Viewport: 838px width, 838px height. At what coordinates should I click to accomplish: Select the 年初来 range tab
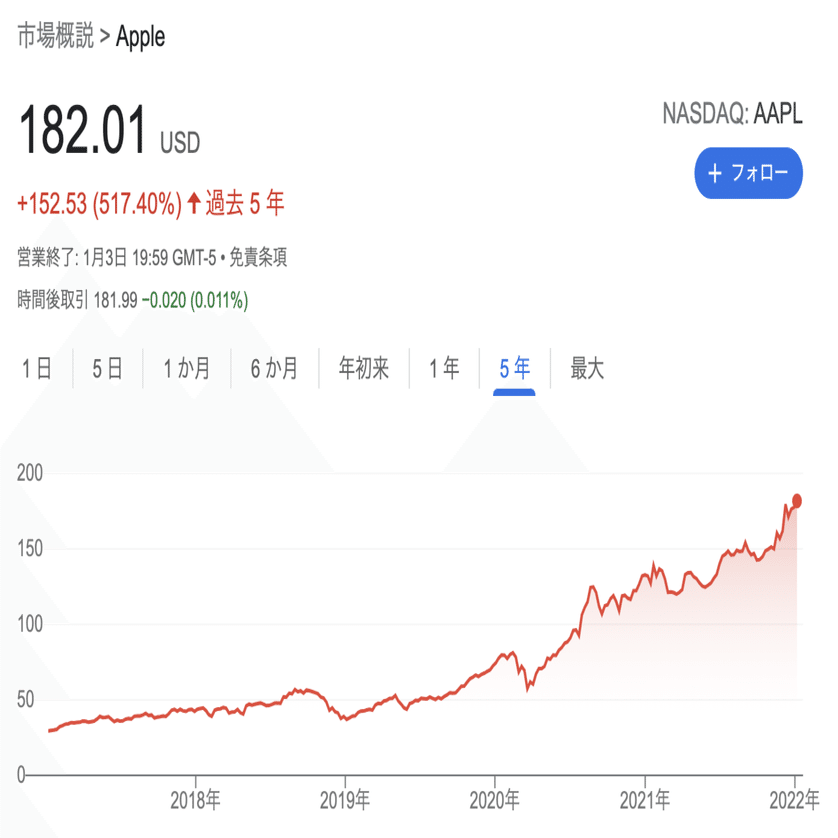(363, 369)
